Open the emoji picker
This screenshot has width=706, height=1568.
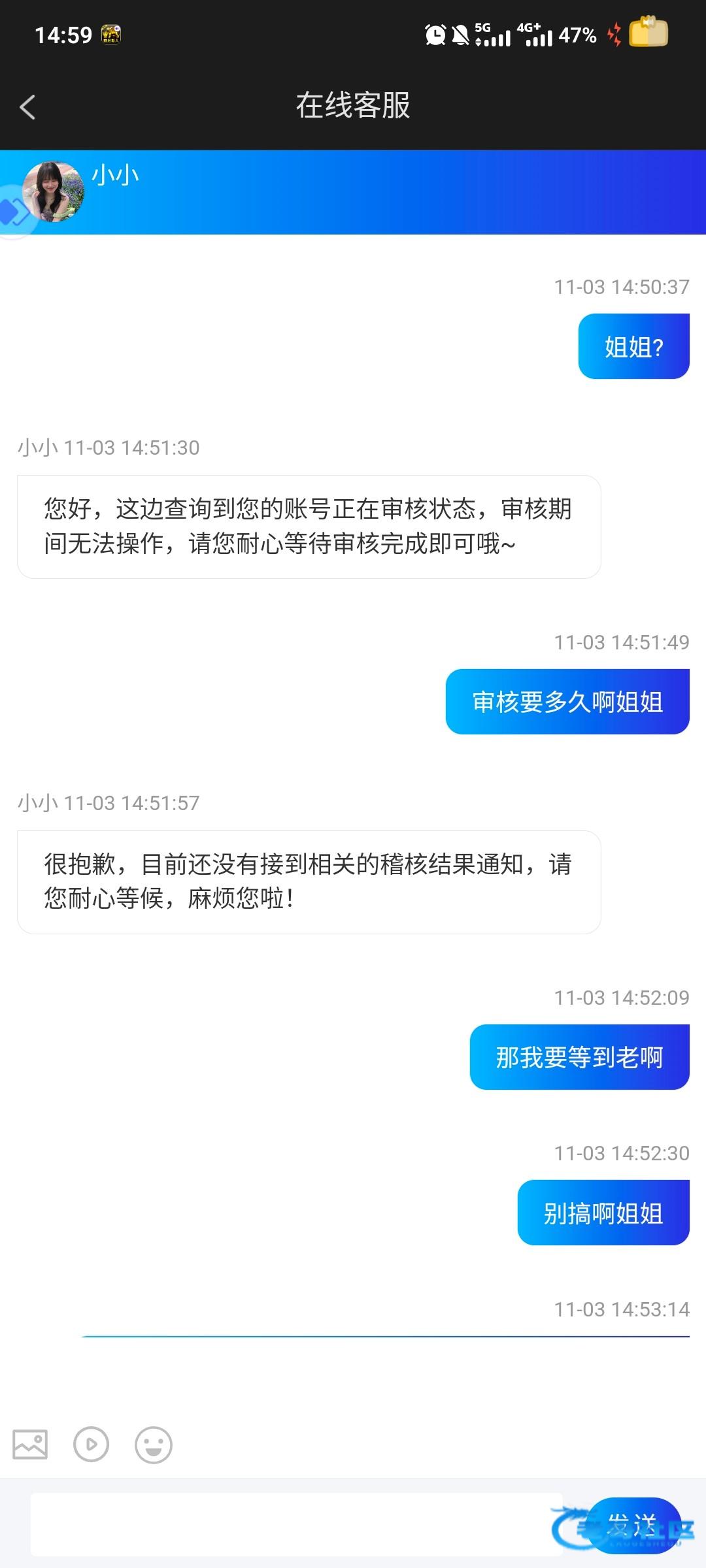[x=154, y=1444]
